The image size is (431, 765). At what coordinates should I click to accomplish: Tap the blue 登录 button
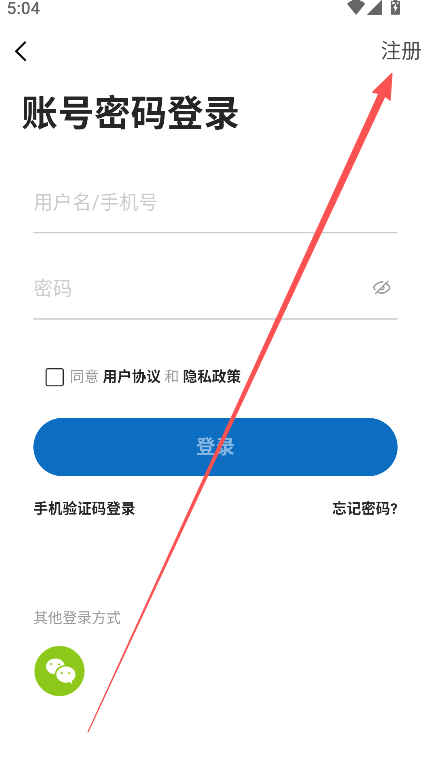(x=215, y=447)
